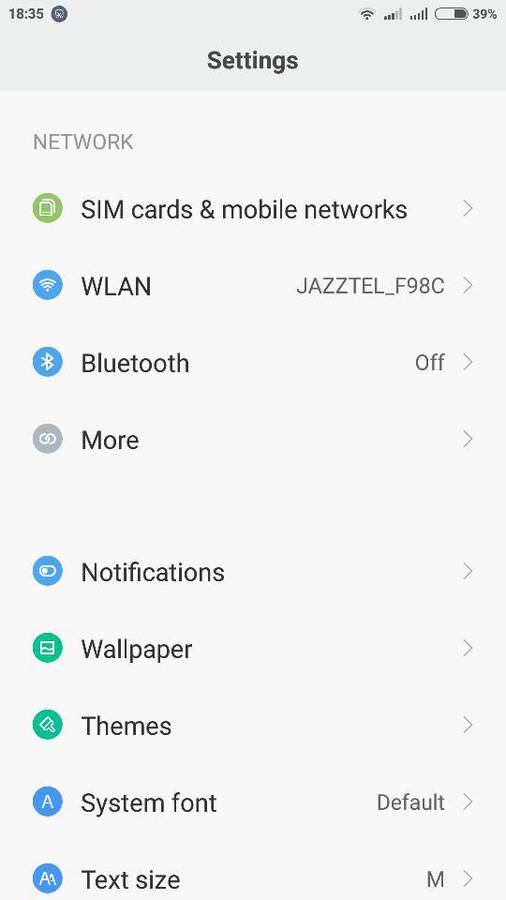Open the Notifications settings
Screen dimensions: 506x900
coord(253,572)
